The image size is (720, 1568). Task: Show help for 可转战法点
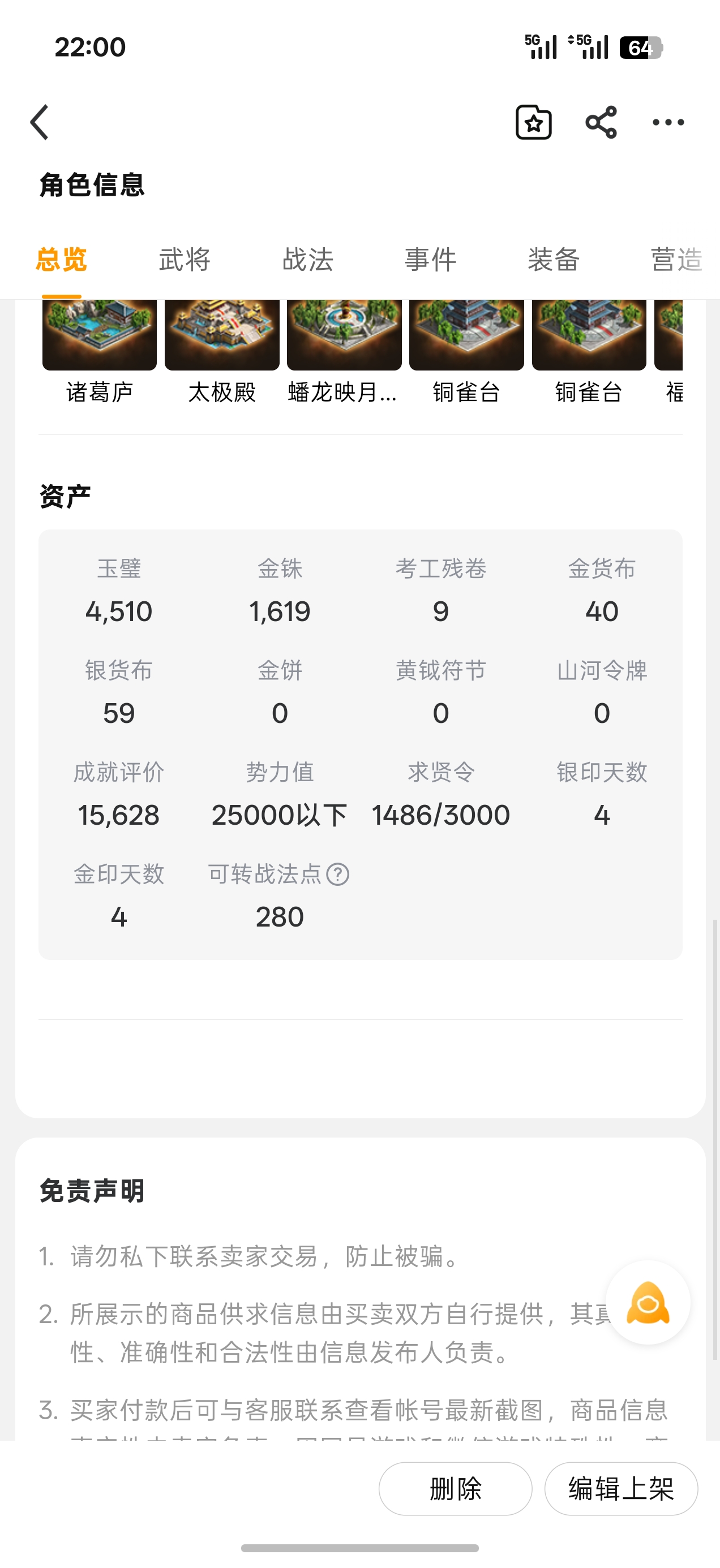coord(337,875)
